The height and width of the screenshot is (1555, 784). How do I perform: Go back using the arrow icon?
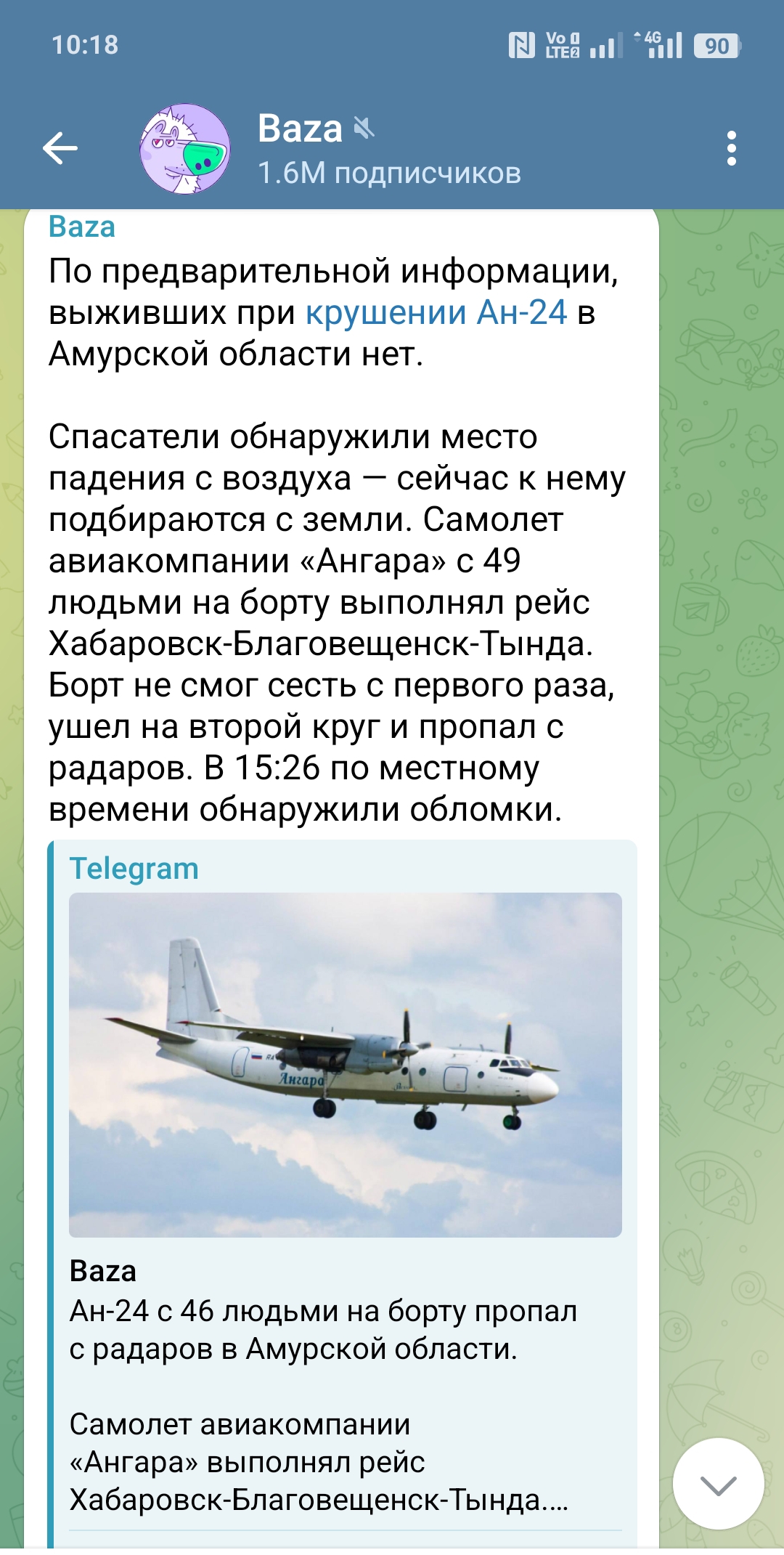pos(60,149)
